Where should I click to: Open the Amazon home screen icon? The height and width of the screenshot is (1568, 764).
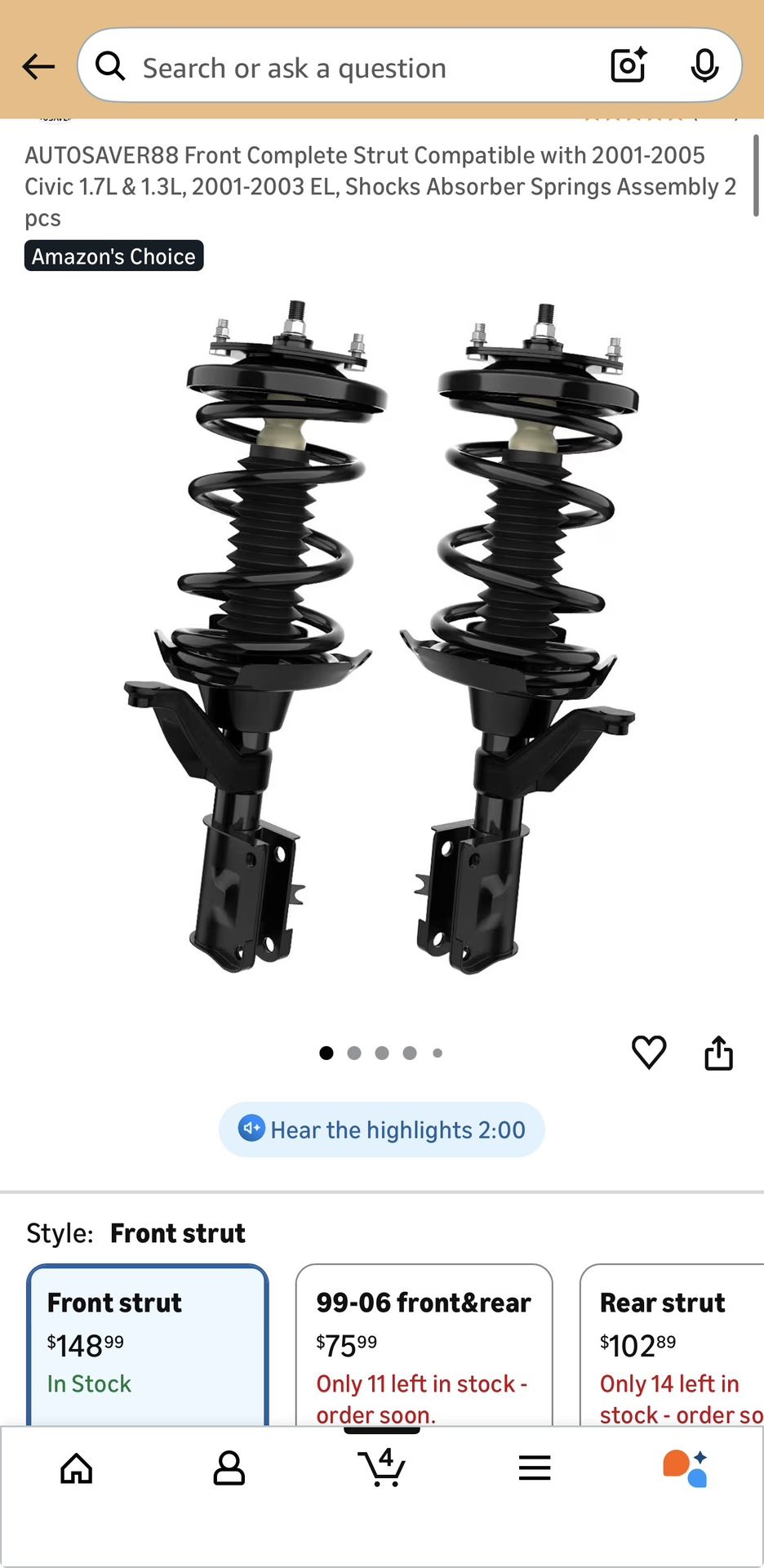coord(76,1468)
